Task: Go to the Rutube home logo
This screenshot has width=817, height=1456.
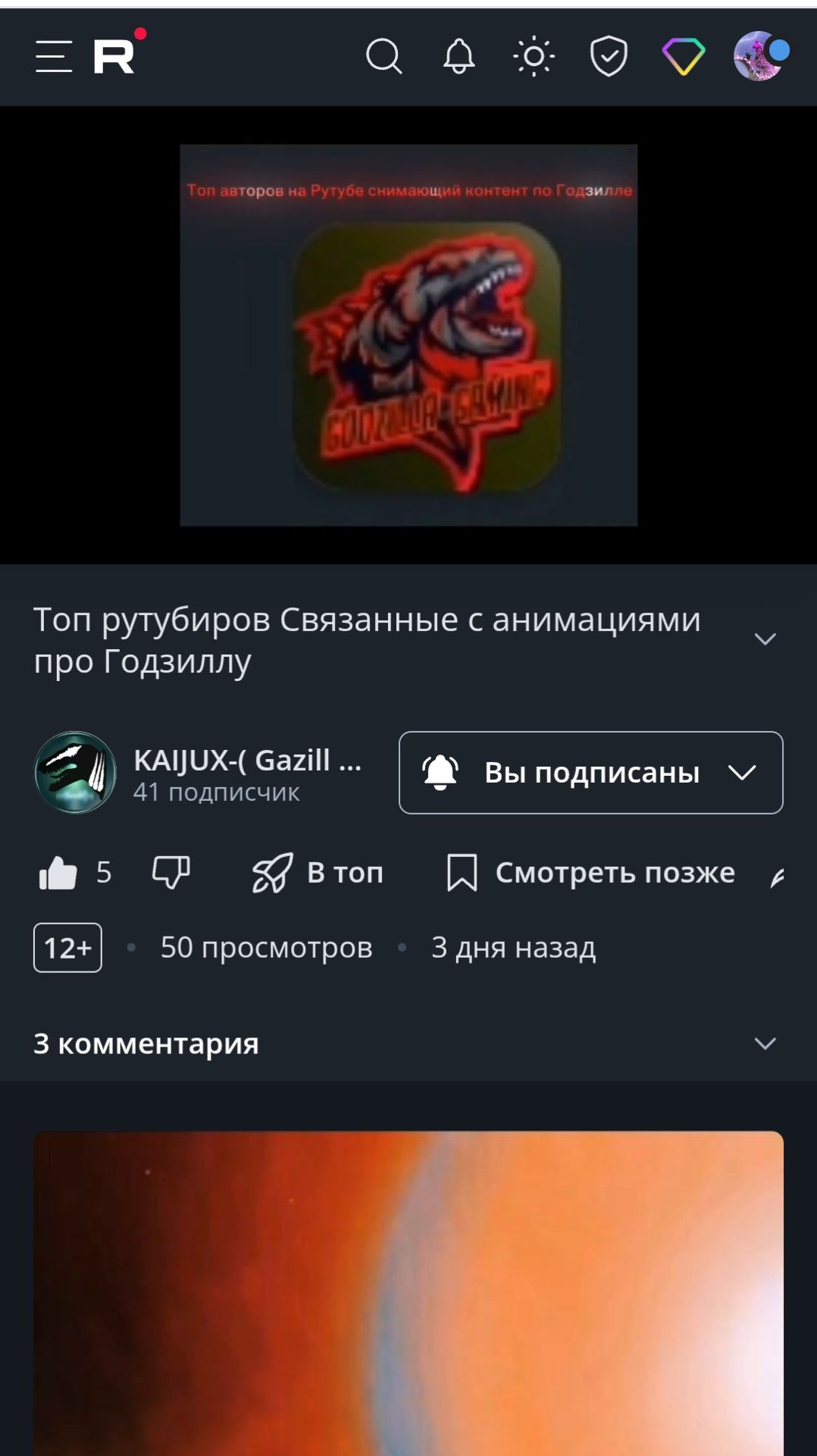Action: (114, 57)
